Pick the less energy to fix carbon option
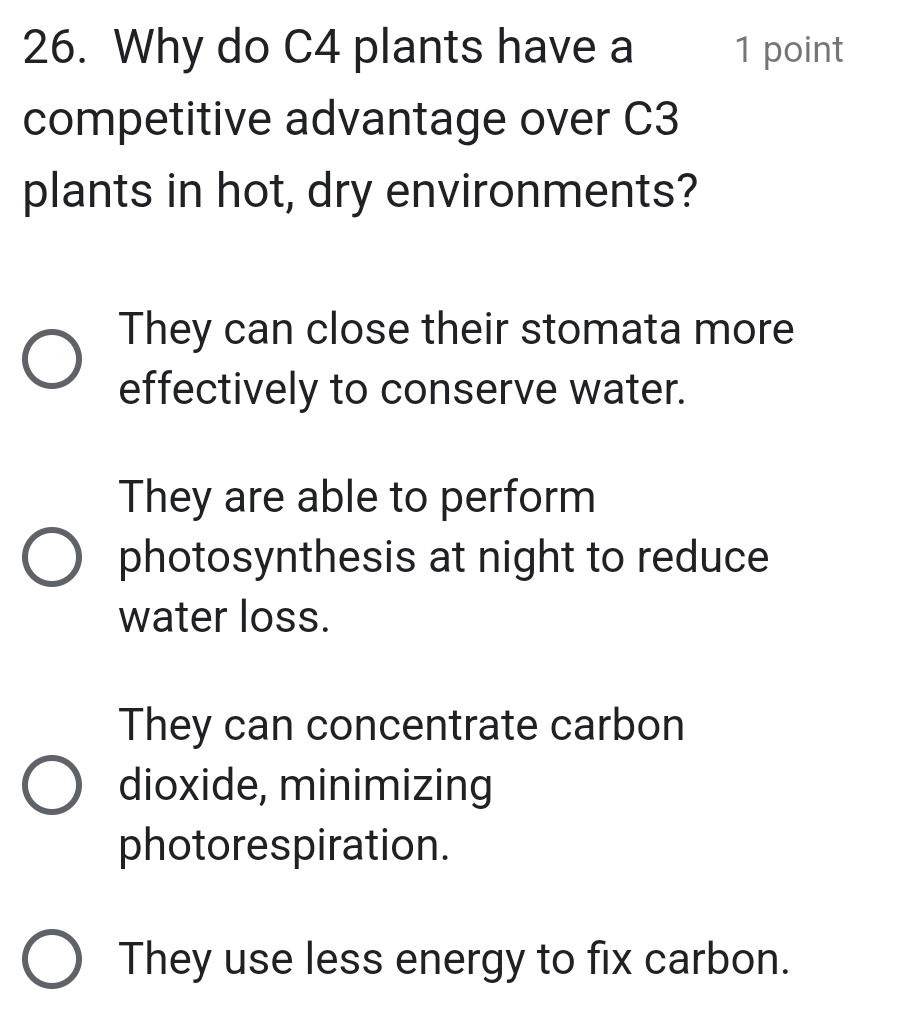This screenshot has height=1026, width=905. (x=54, y=958)
